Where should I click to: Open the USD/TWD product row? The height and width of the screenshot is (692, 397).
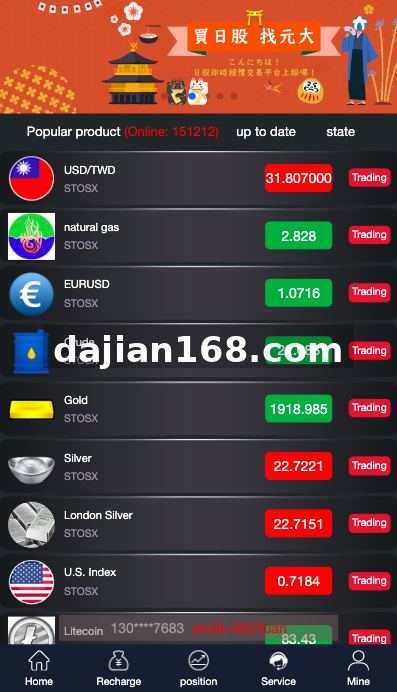(x=198, y=178)
